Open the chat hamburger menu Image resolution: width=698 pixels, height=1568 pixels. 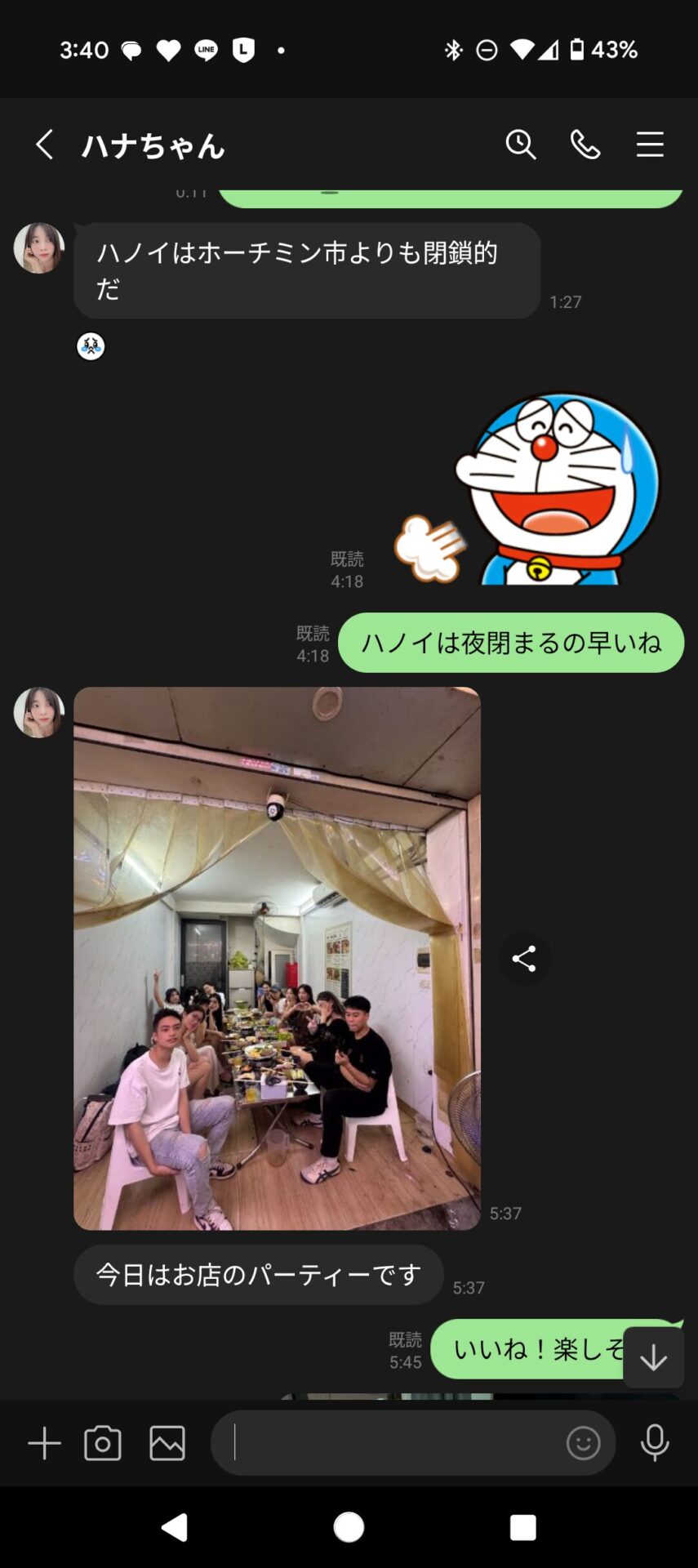click(x=650, y=145)
